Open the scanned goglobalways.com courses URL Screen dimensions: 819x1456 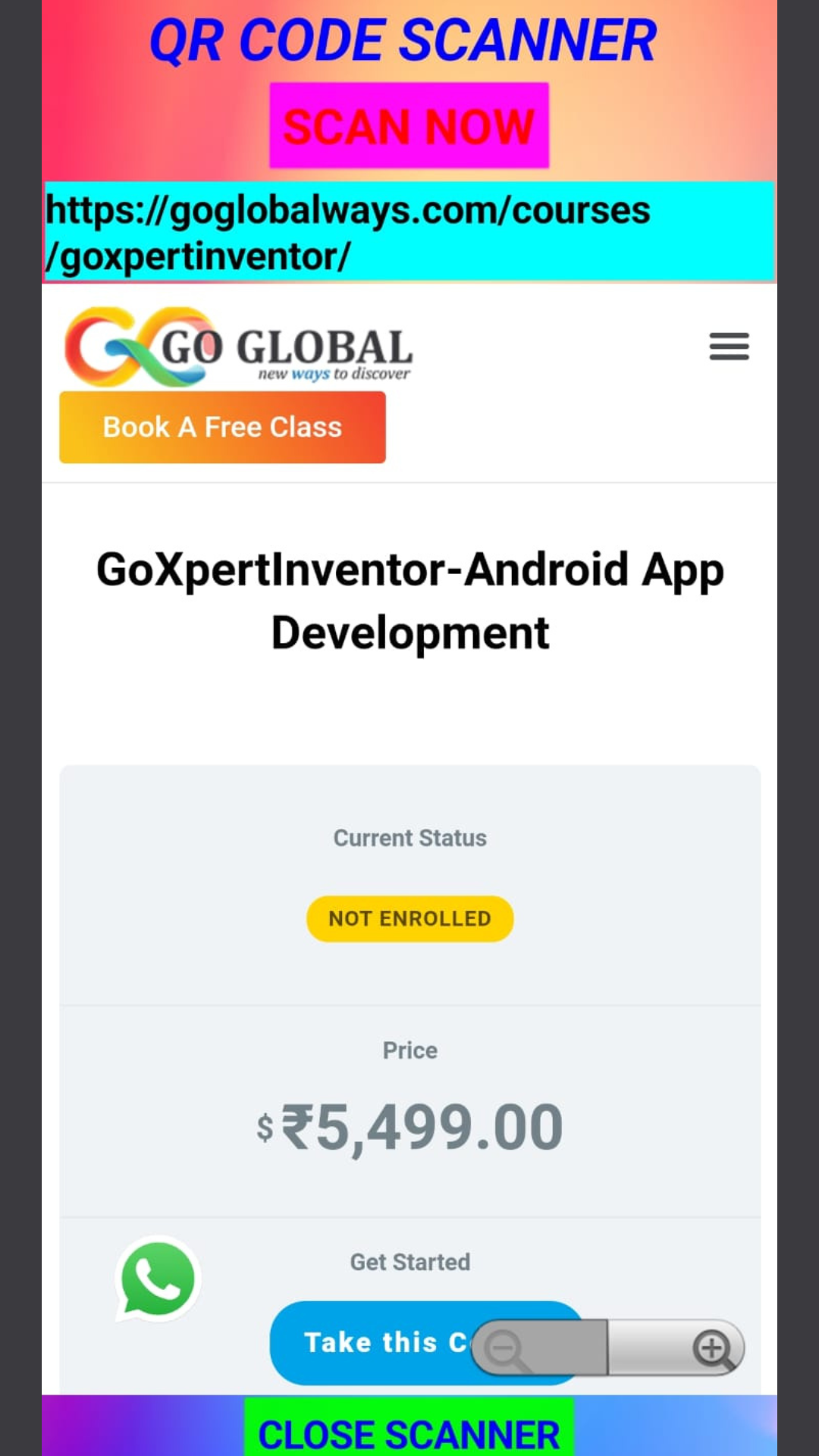tap(409, 232)
